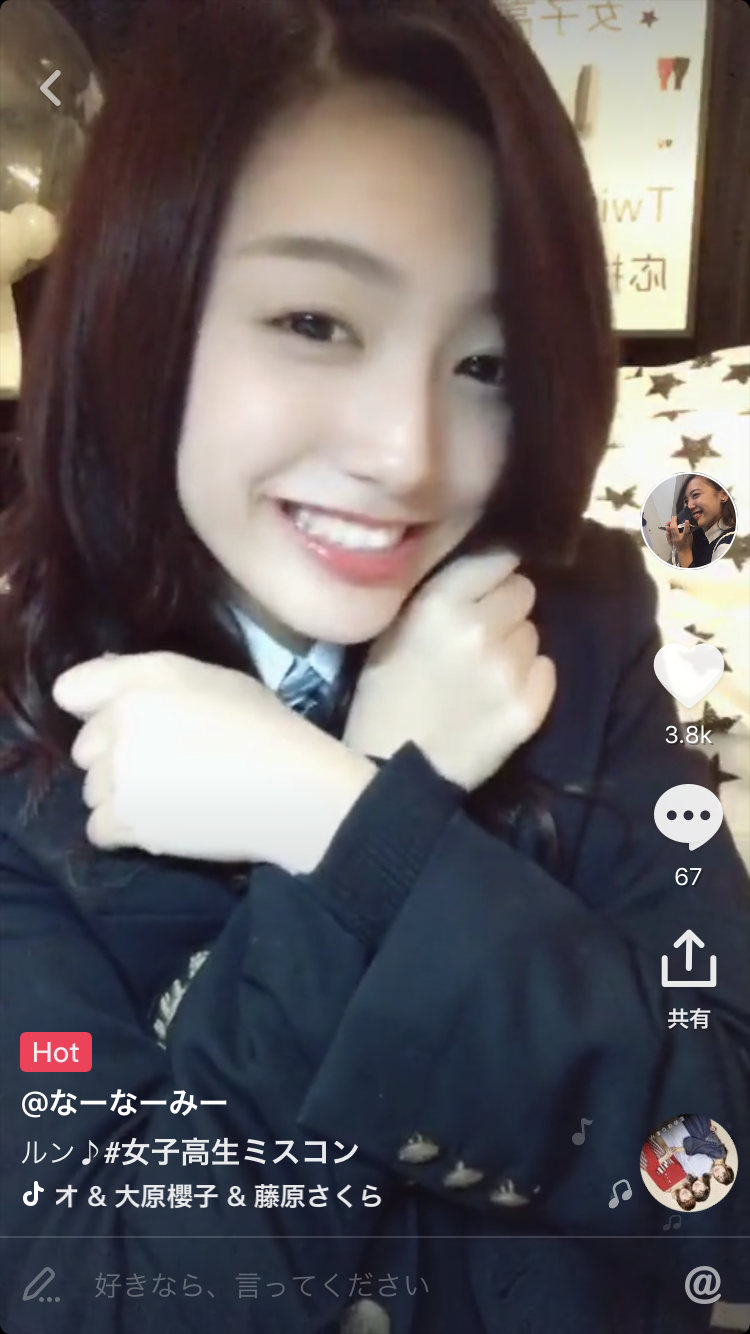Open the comments speech bubble
The width and height of the screenshot is (750, 1334).
(688, 818)
